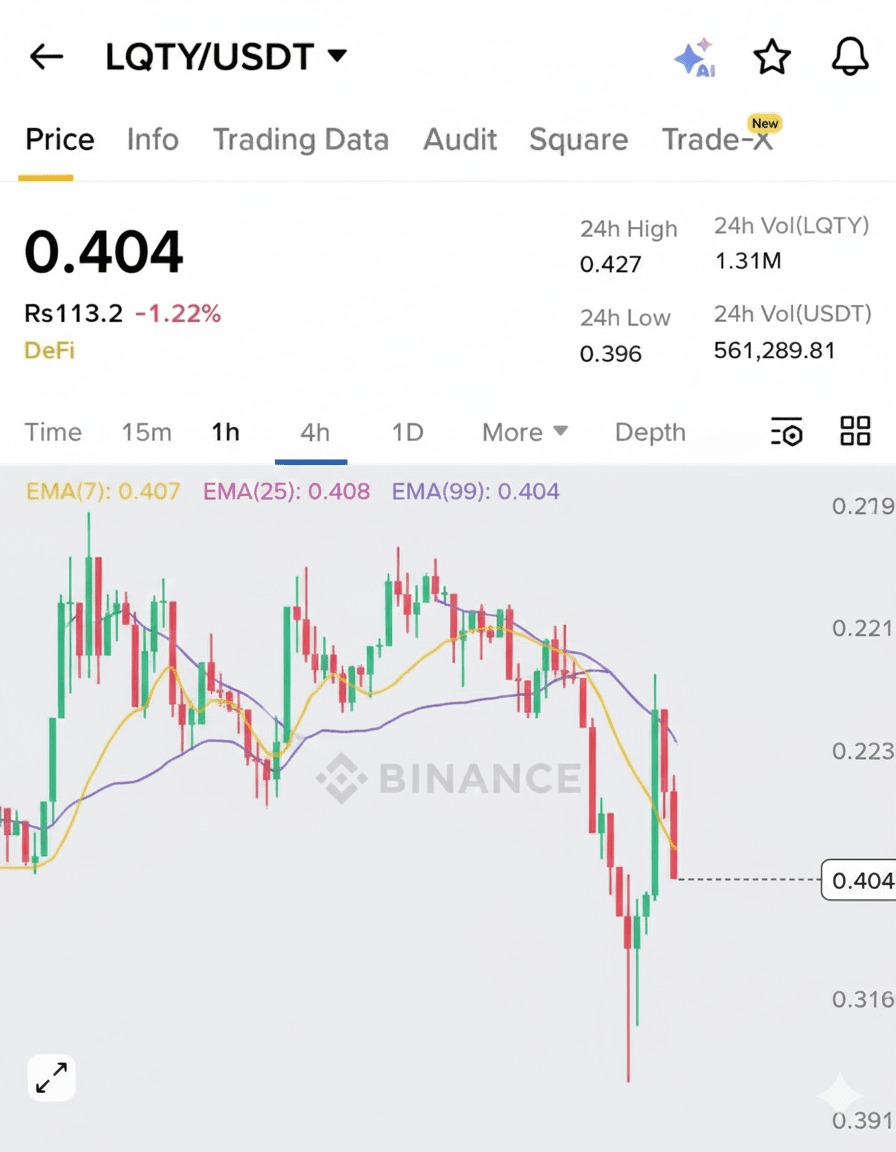Viewport: 896px width, 1152px height.
Task: Go back using the arrow
Action: click(x=46, y=58)
